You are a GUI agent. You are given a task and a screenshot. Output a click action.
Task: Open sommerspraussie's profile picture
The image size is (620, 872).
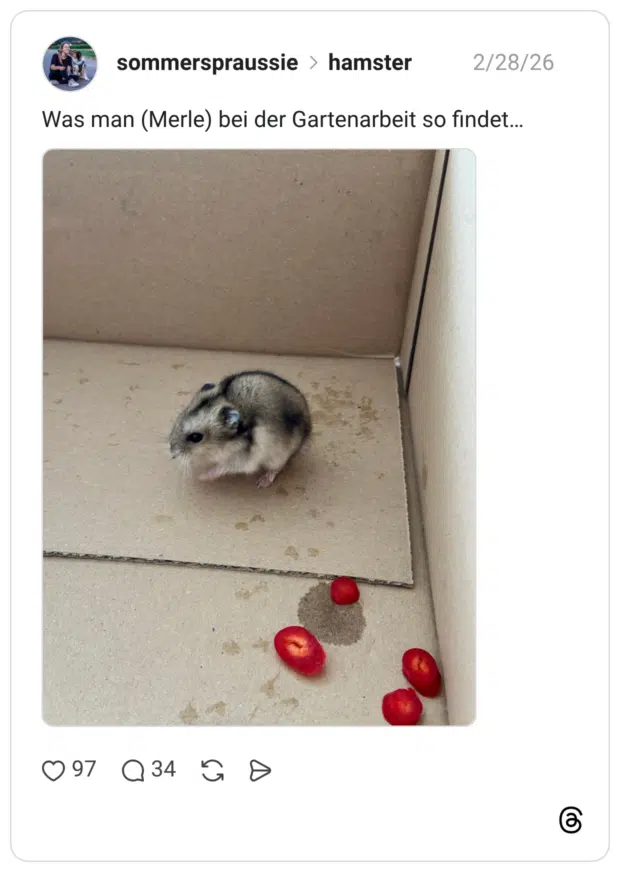tap(70, 64)
